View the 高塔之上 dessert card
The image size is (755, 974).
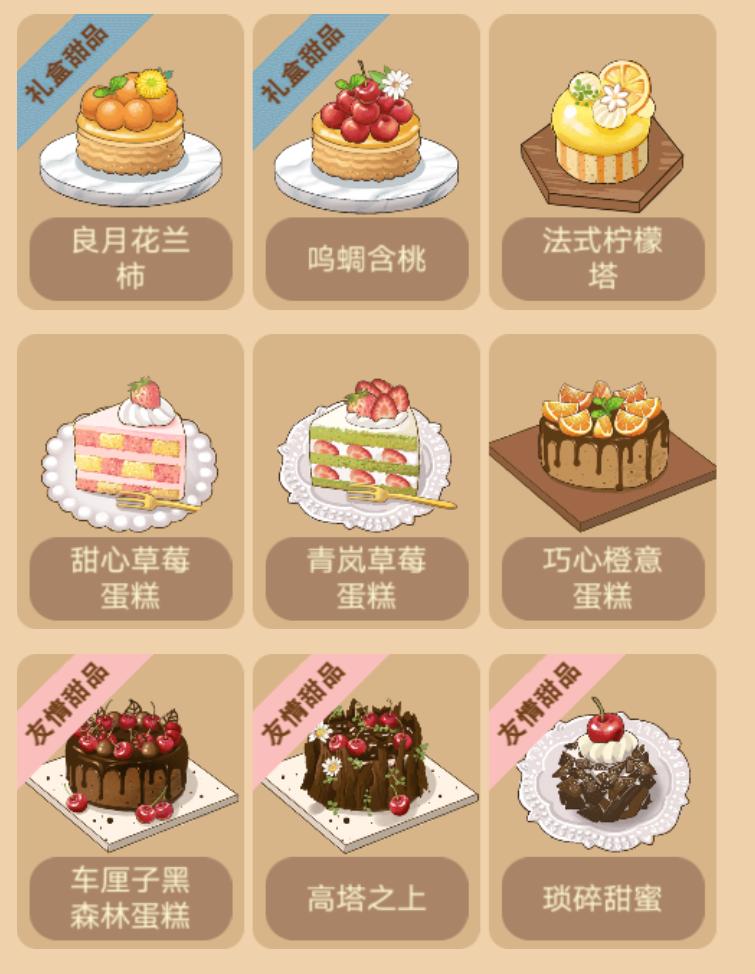point(366,800)
